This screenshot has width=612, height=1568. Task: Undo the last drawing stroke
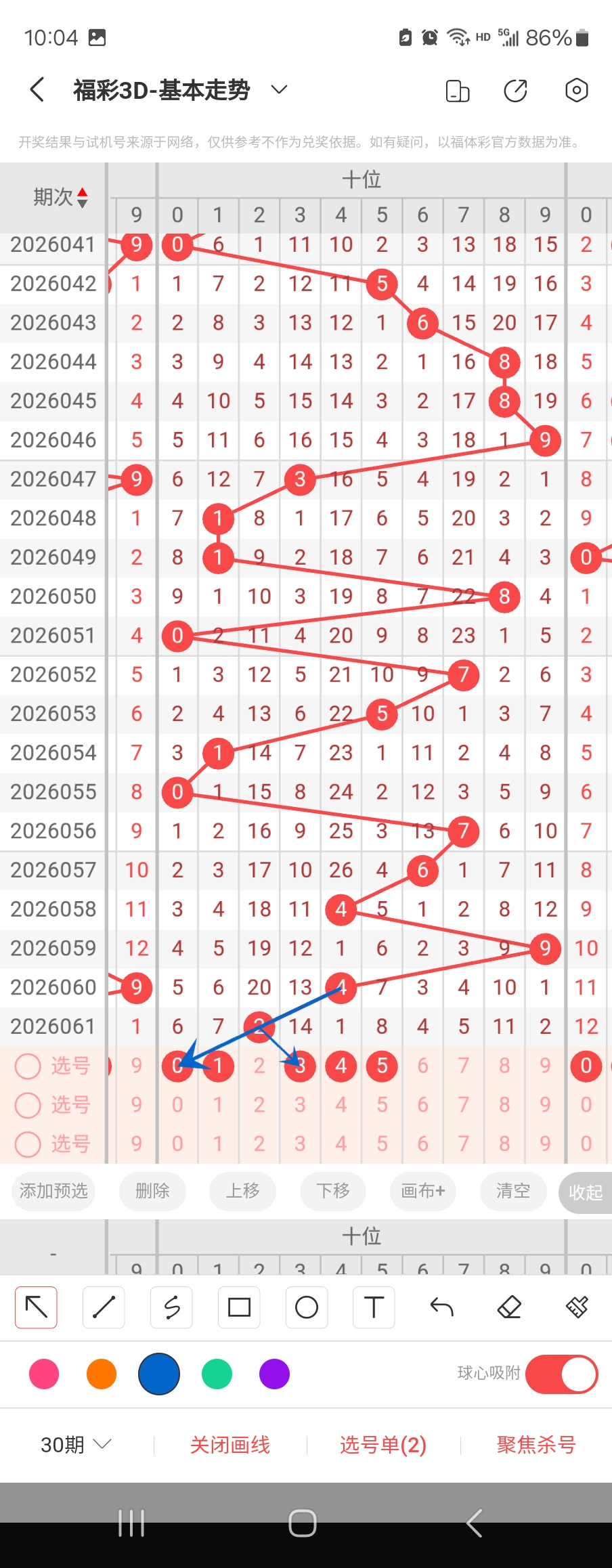click(441, 1307)
